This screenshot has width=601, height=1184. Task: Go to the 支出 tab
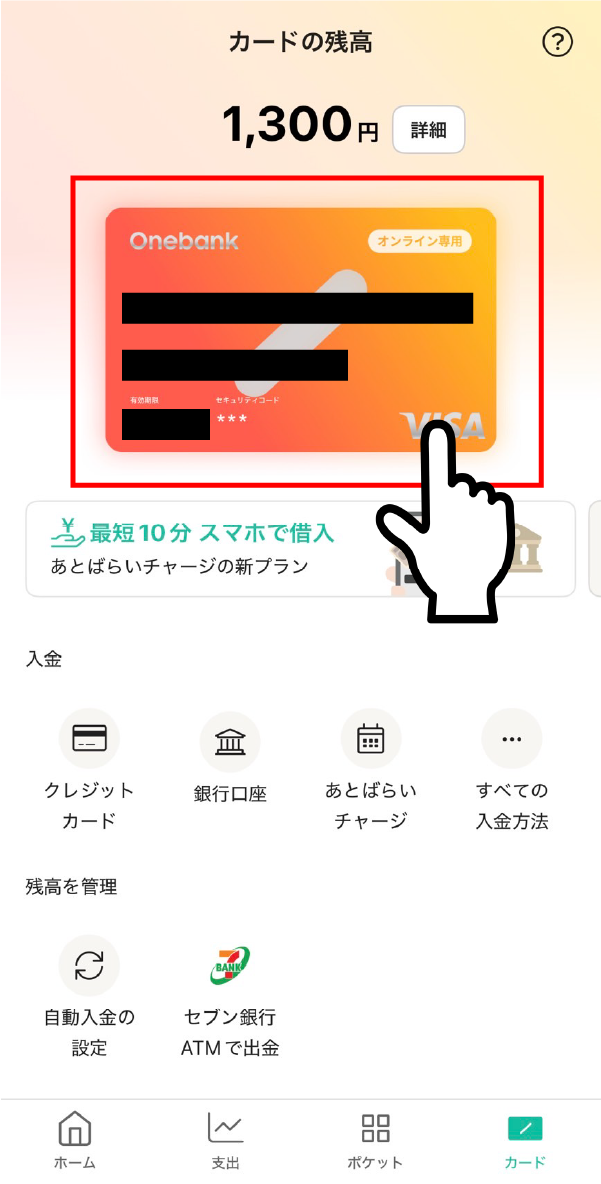(226, 1140)
